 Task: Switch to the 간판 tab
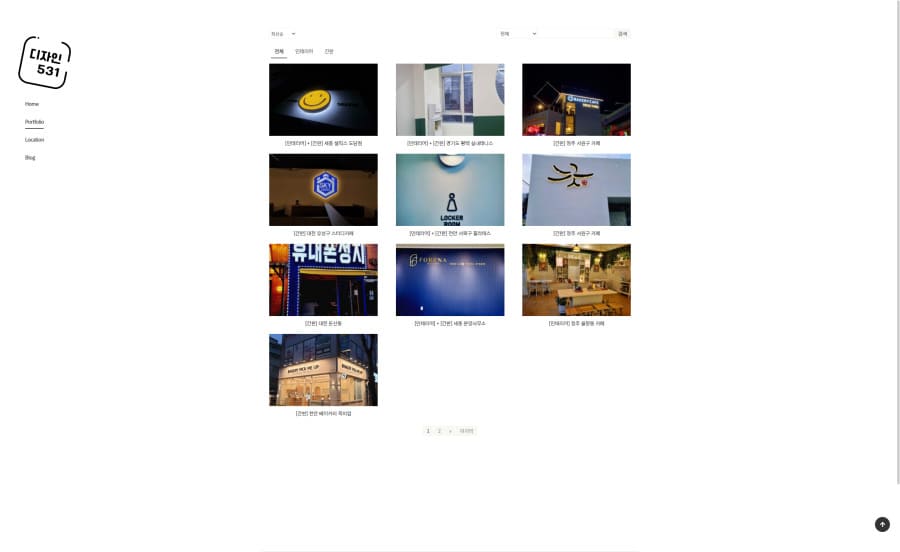click(x=329, y=51)
